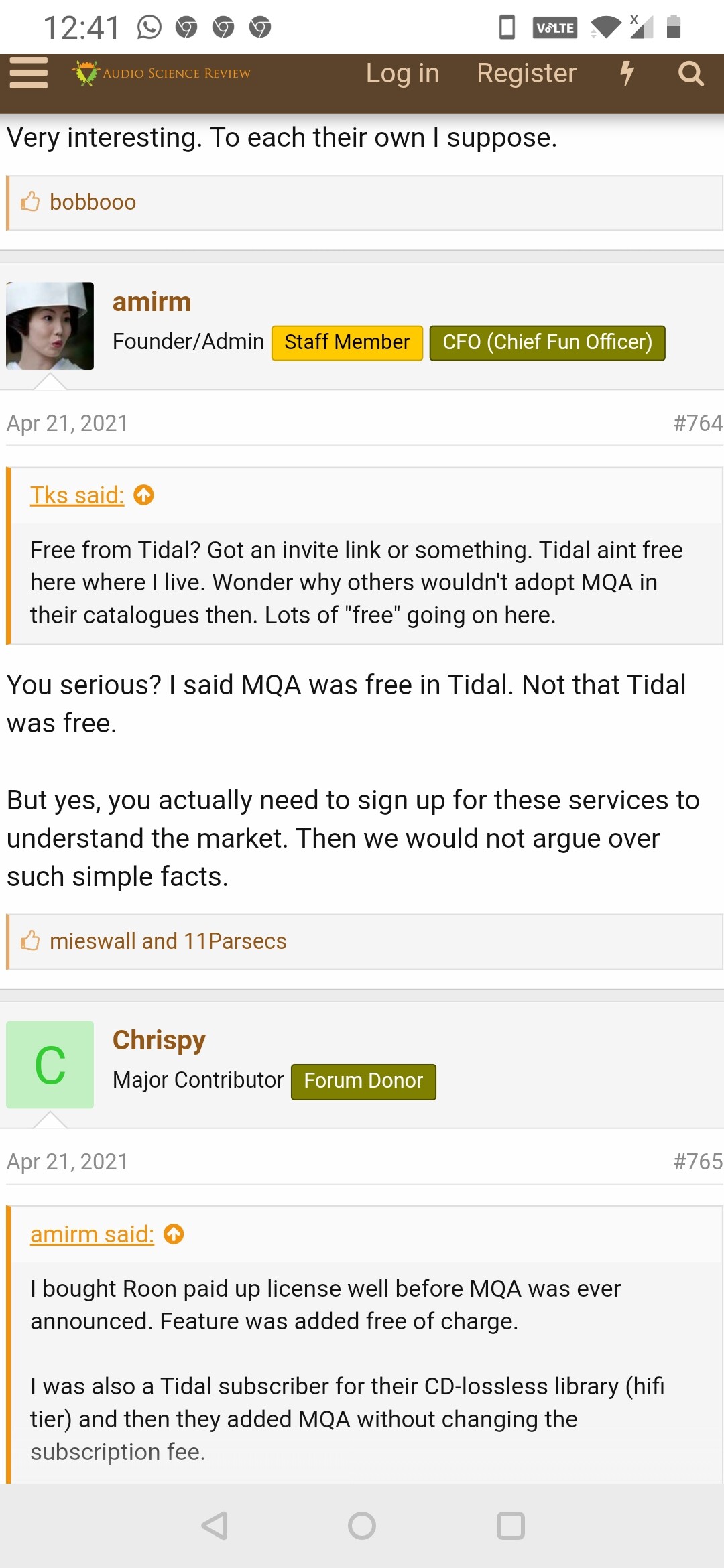This screenshot has height=1568, width=724.
Task: Go back using system back button
Action: [x=215, y=1526]
